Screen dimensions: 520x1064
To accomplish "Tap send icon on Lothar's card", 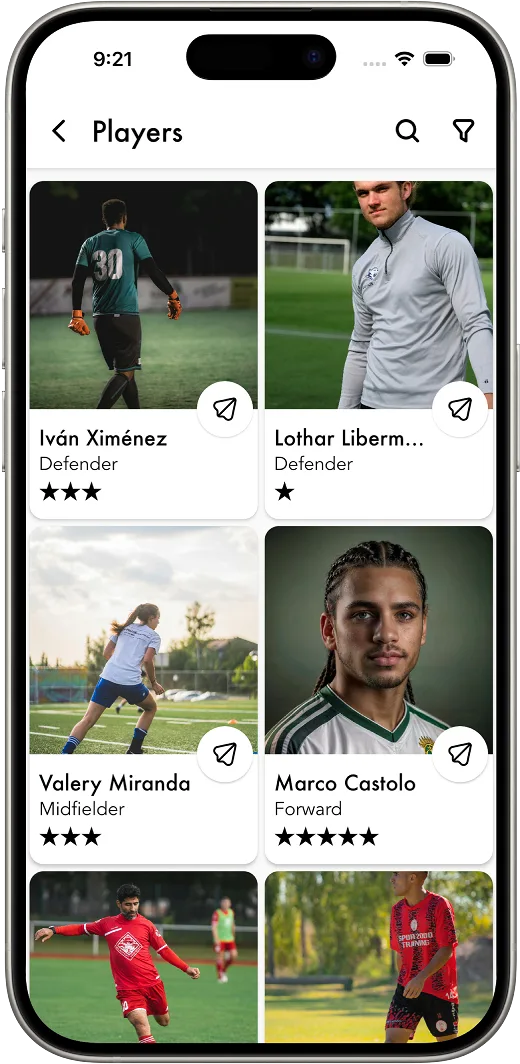I will coord(460,409).
